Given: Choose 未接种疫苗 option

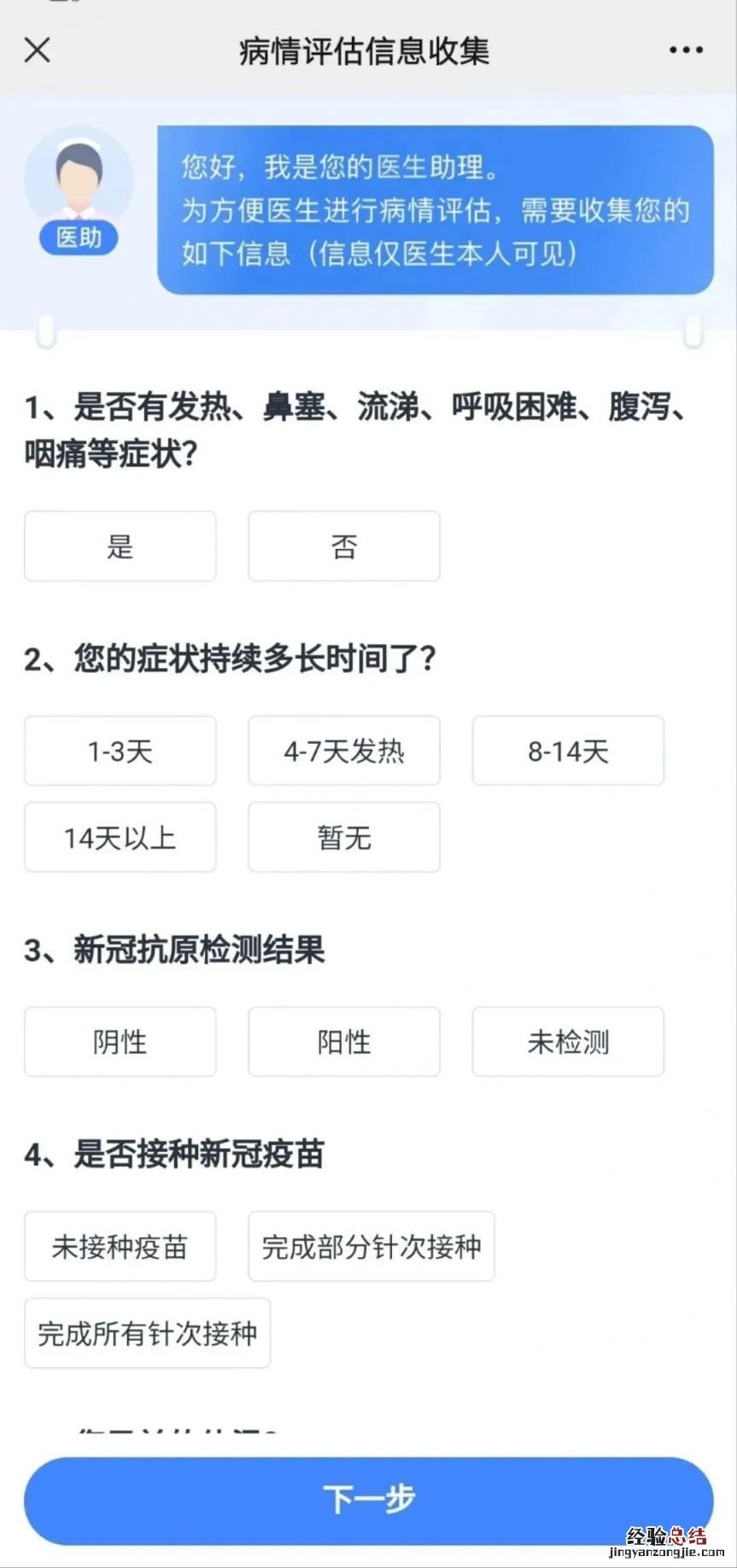Looking at the screenshot, I should click(x=120, y=1247).
